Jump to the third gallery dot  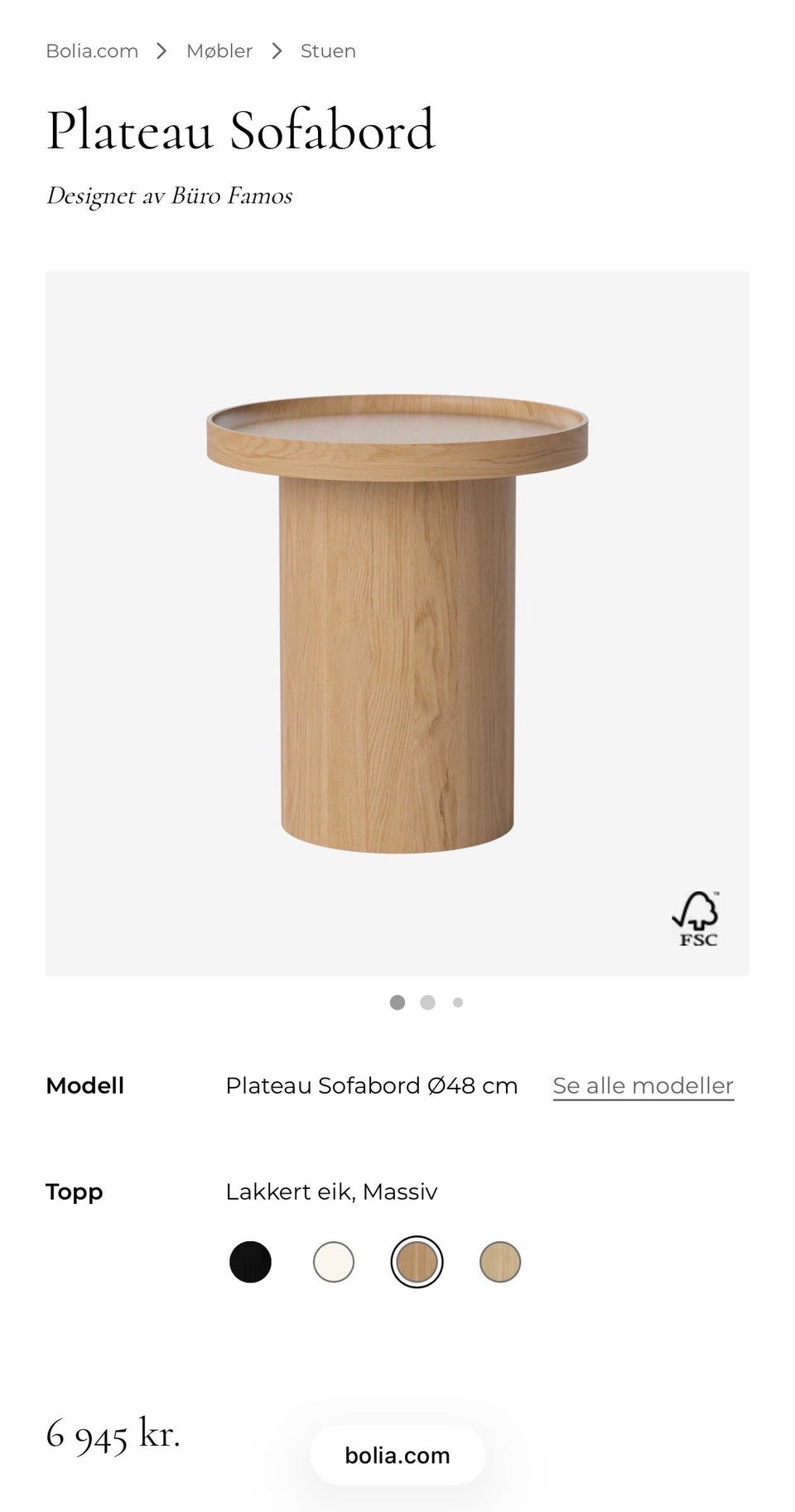(x=457, y=1002)
